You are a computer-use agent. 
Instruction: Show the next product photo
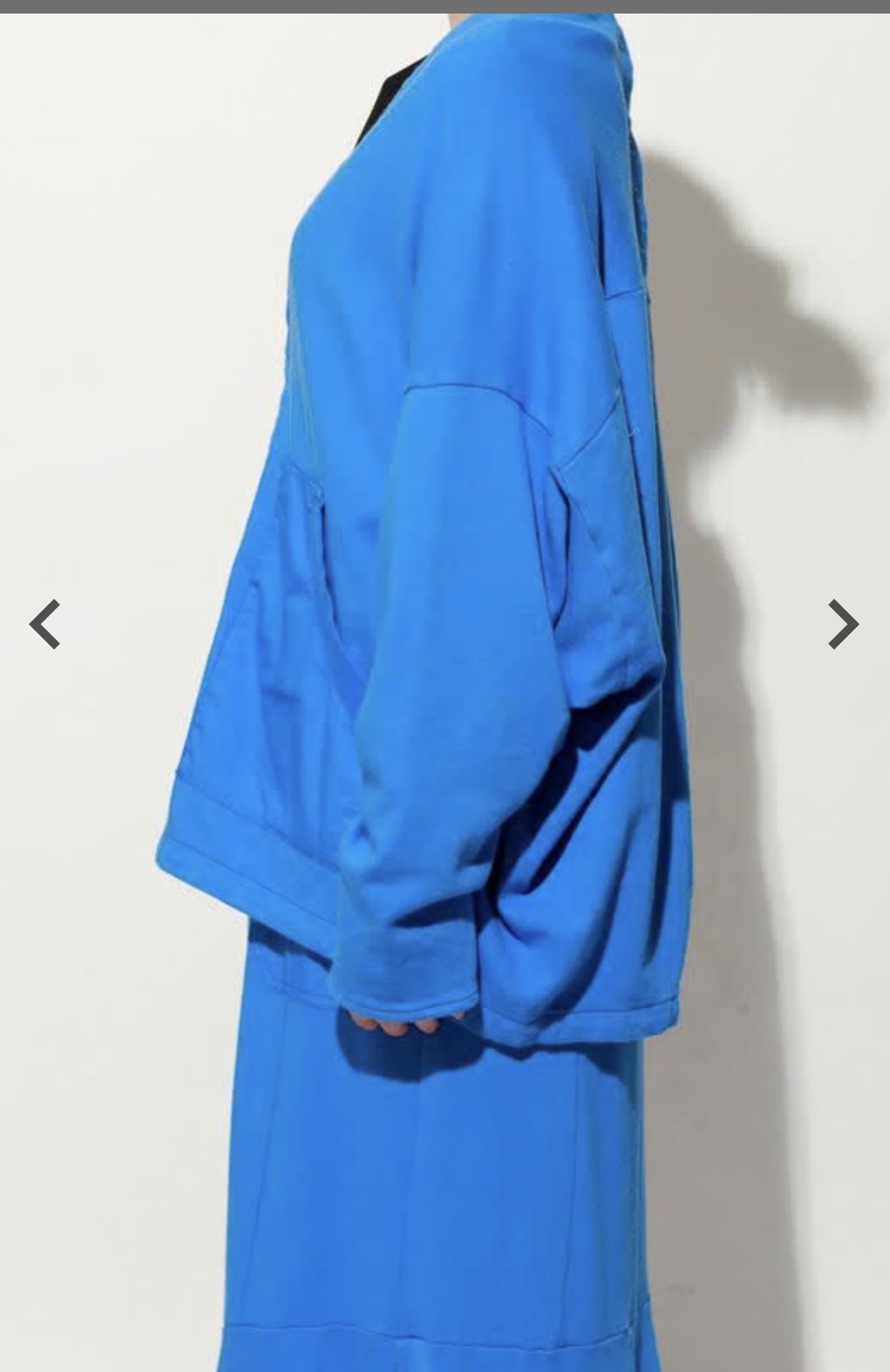[843, 625]
